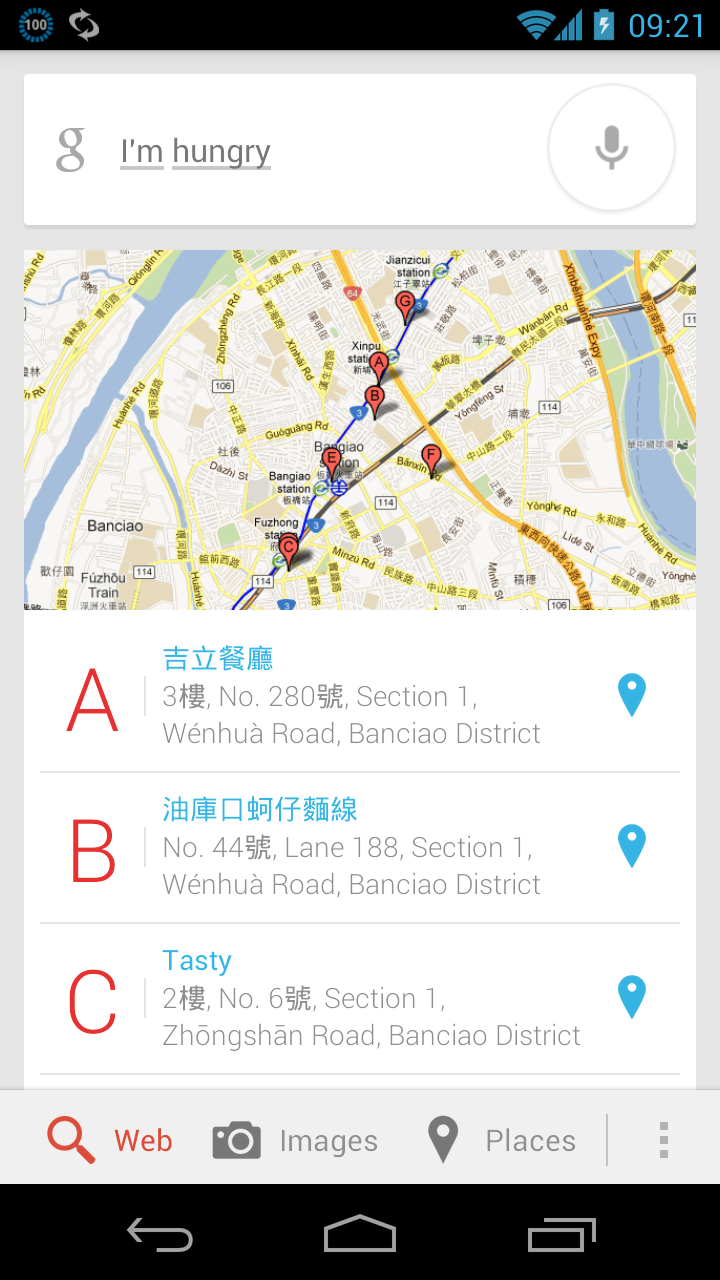Open the overflow menu

pyautogui.click(x=663, y=1140)
